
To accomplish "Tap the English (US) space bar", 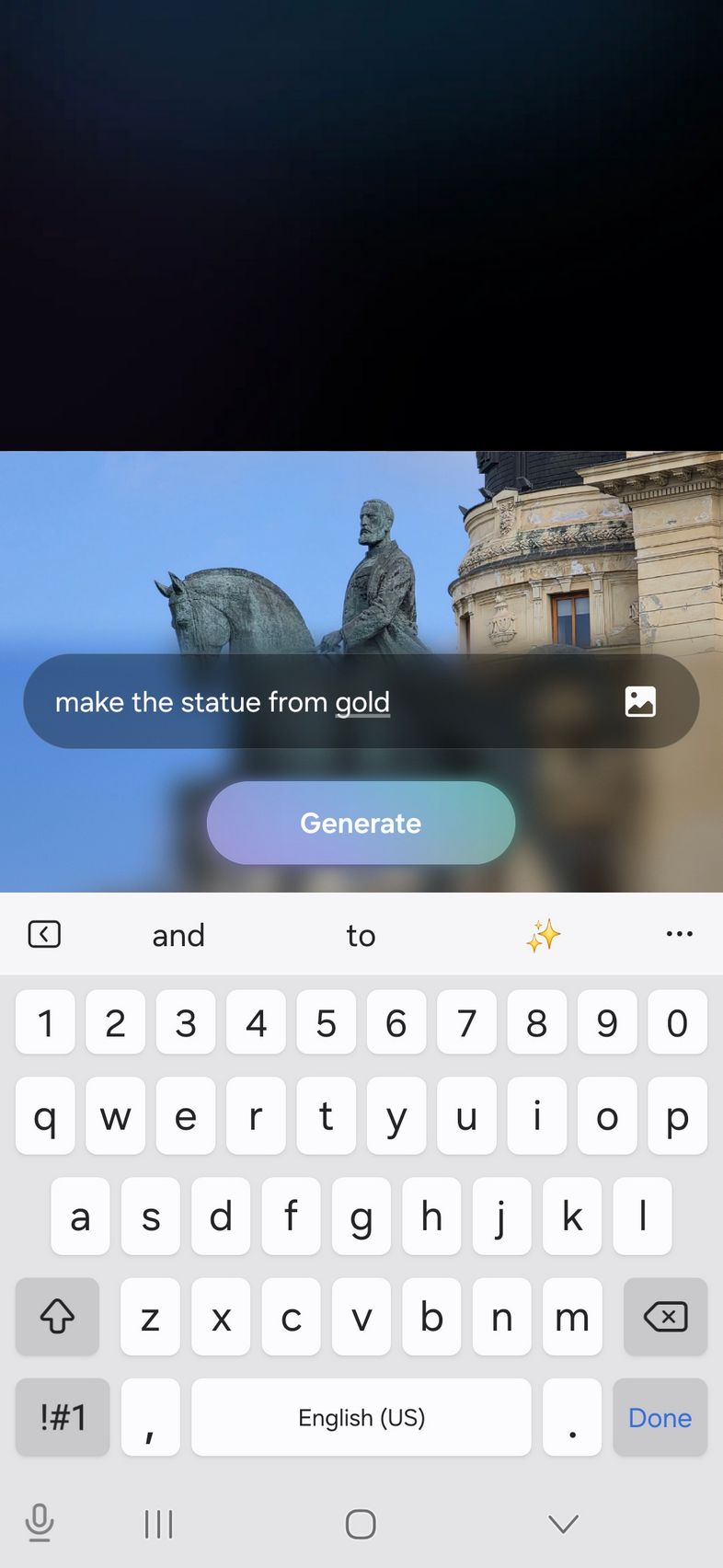I will pos(361,1418).
